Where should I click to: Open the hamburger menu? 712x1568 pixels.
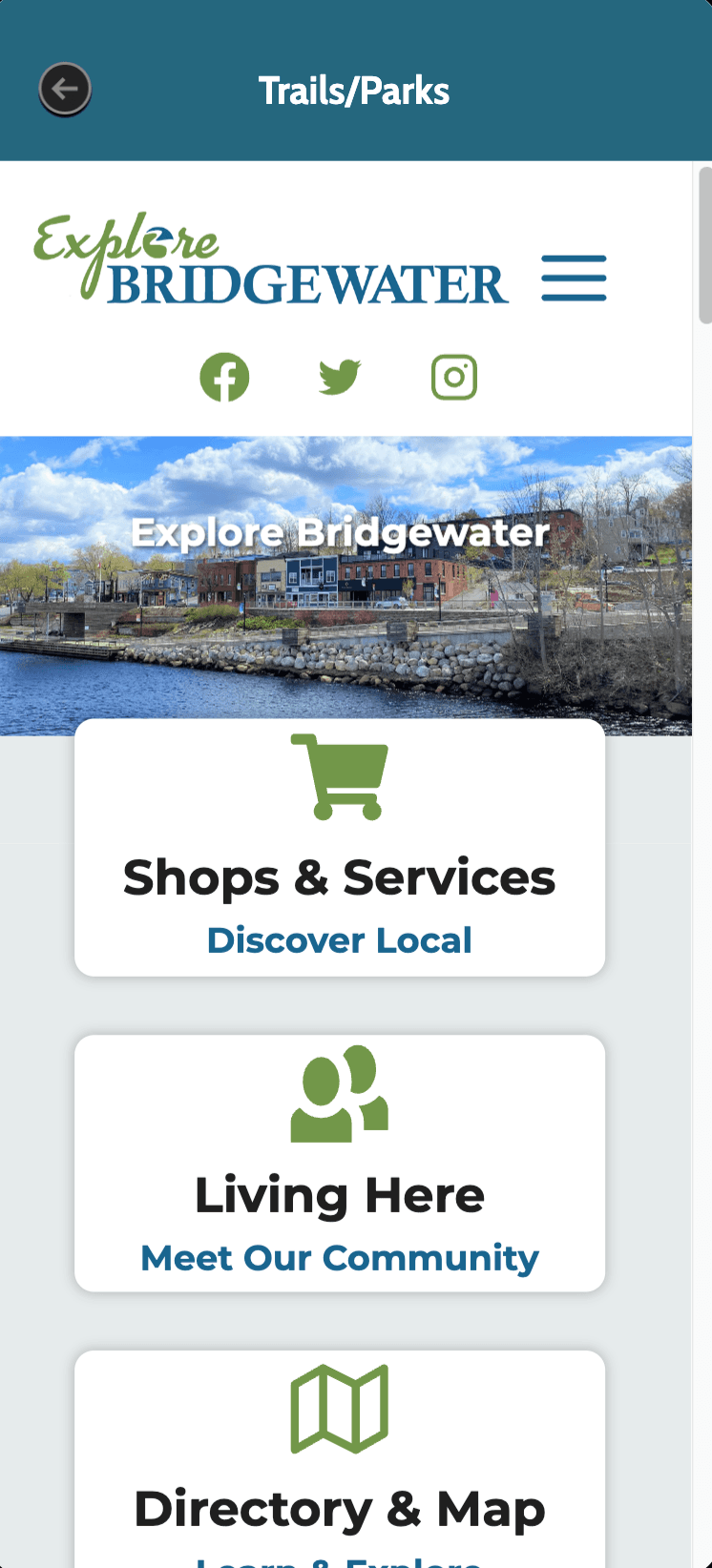click(x=574, y=279)
